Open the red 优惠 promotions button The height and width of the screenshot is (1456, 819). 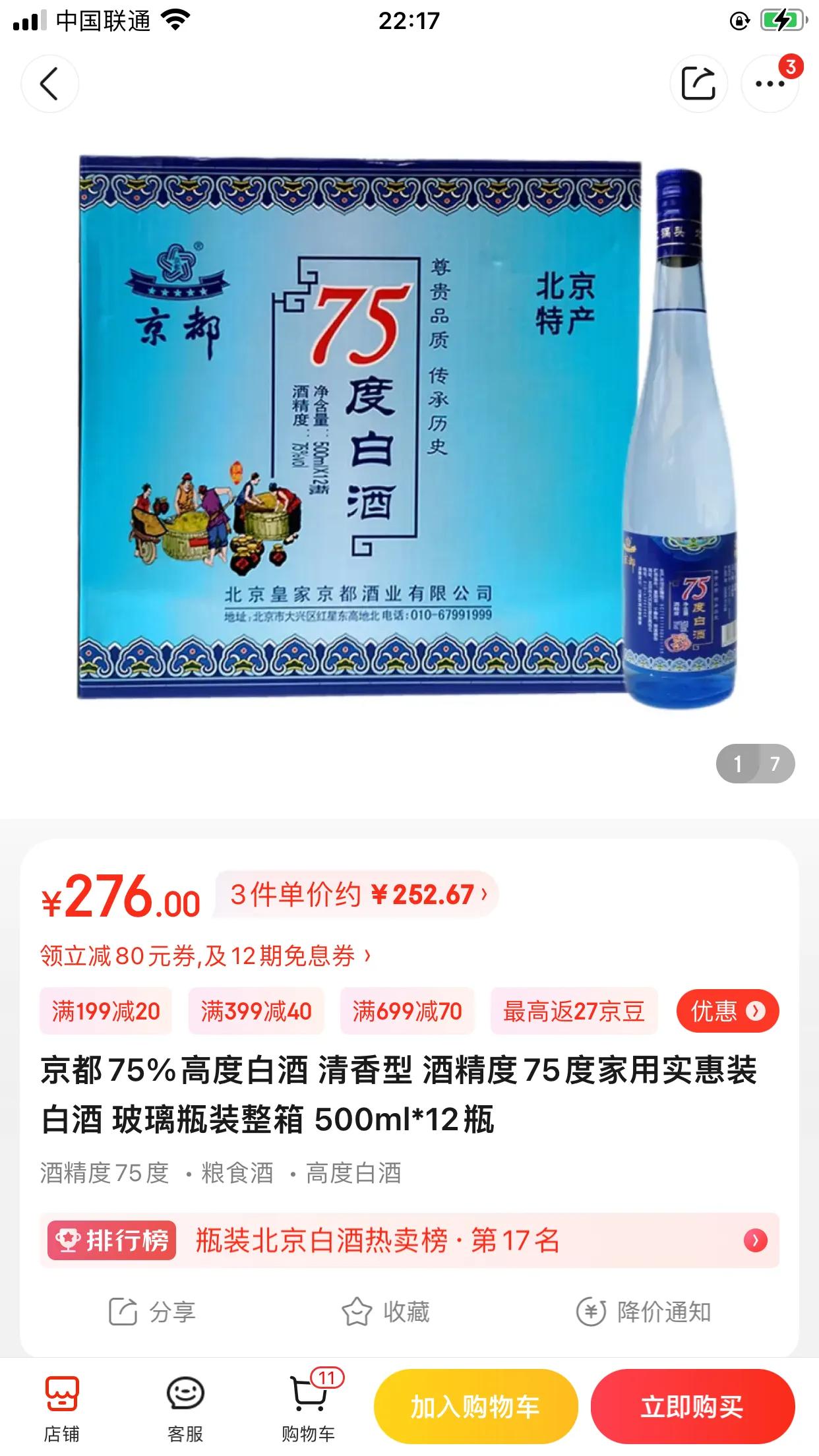pyautogui.click(x=727, y=1011)
